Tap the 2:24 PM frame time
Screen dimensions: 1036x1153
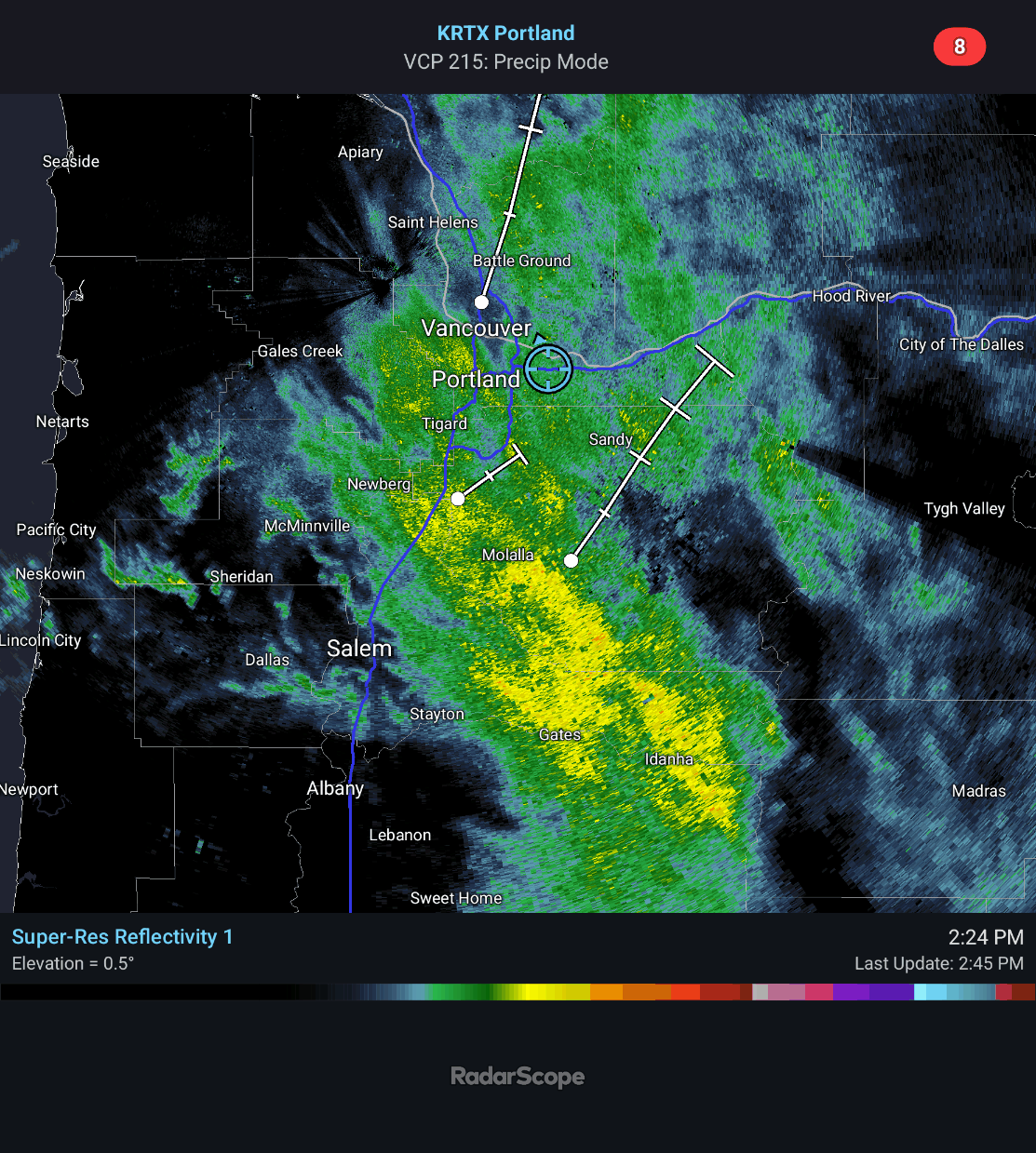tap(986, 937)
